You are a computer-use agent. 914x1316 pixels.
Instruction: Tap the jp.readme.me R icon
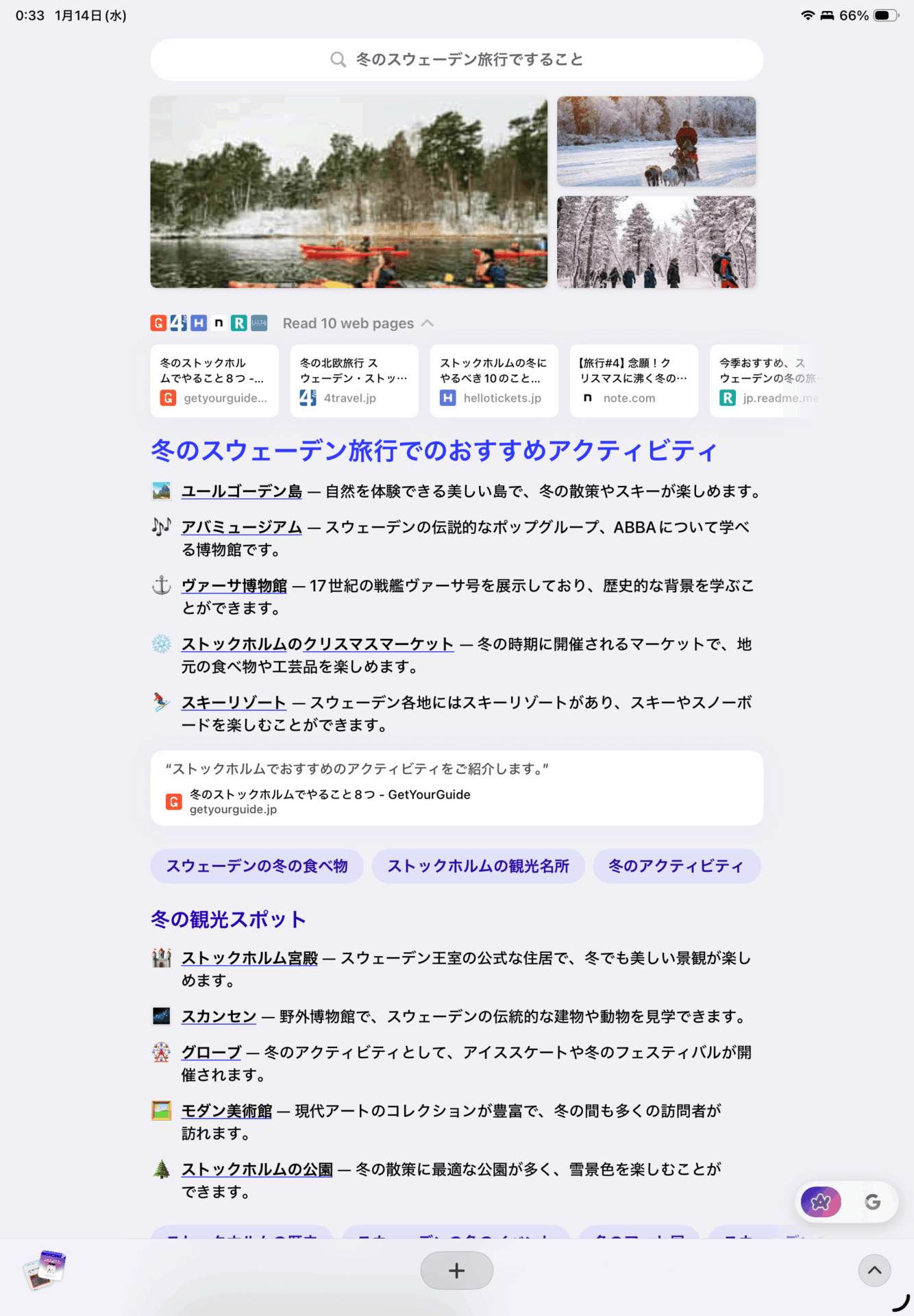[726, 398]
